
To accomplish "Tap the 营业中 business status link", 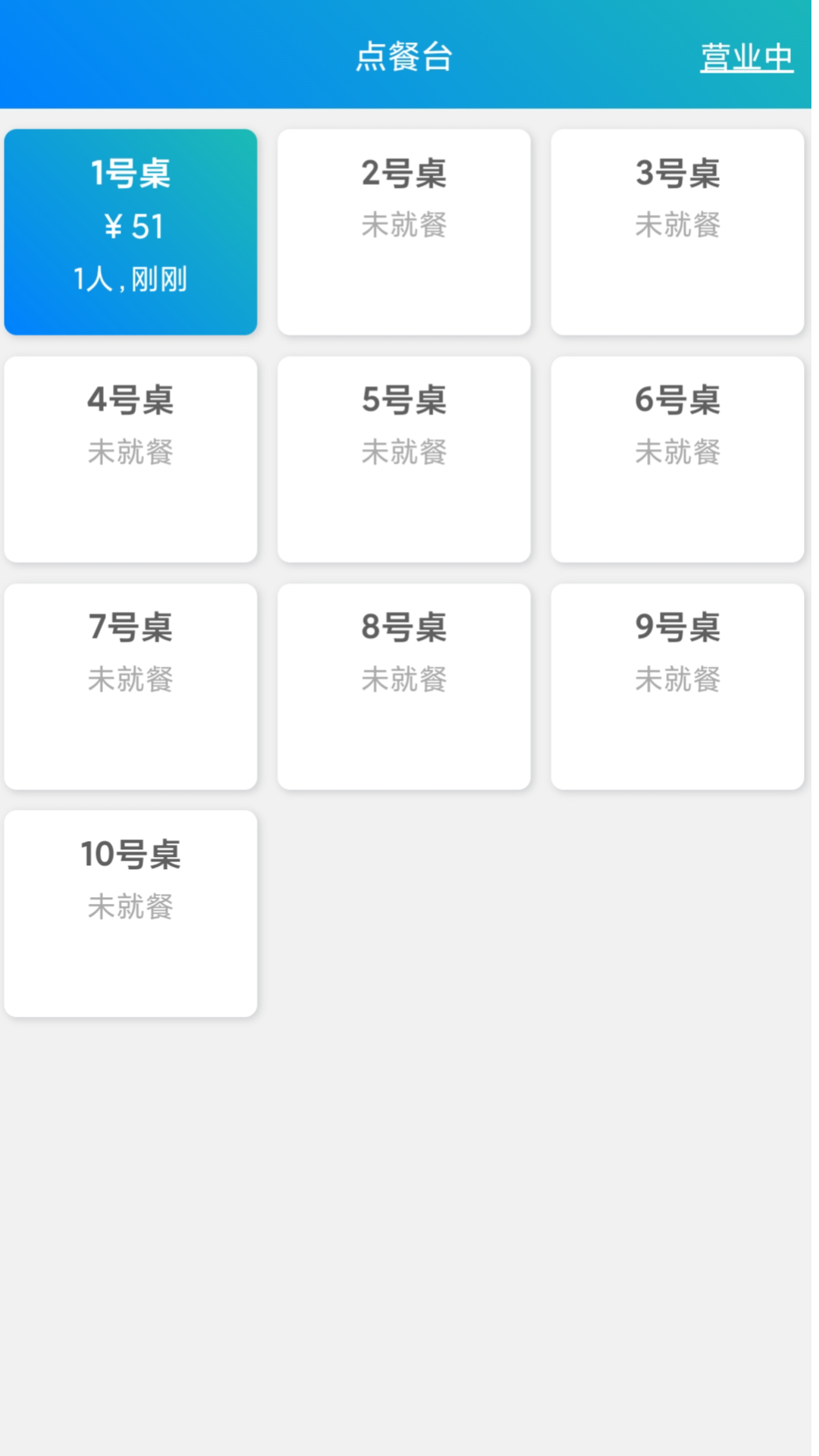I will pyautogui.click(x=748, y=57).
